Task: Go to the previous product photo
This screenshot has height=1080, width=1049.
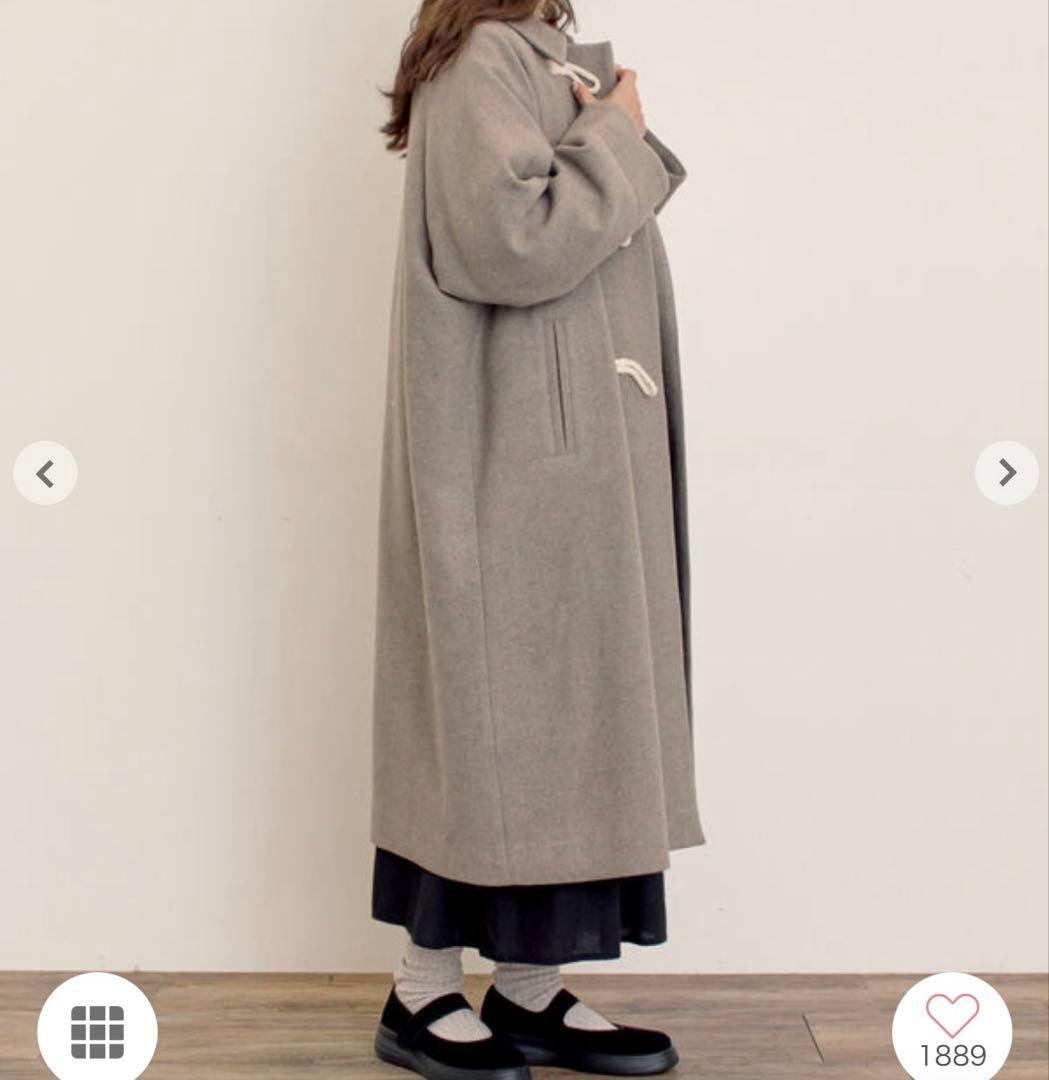Action: pos(45,473)
